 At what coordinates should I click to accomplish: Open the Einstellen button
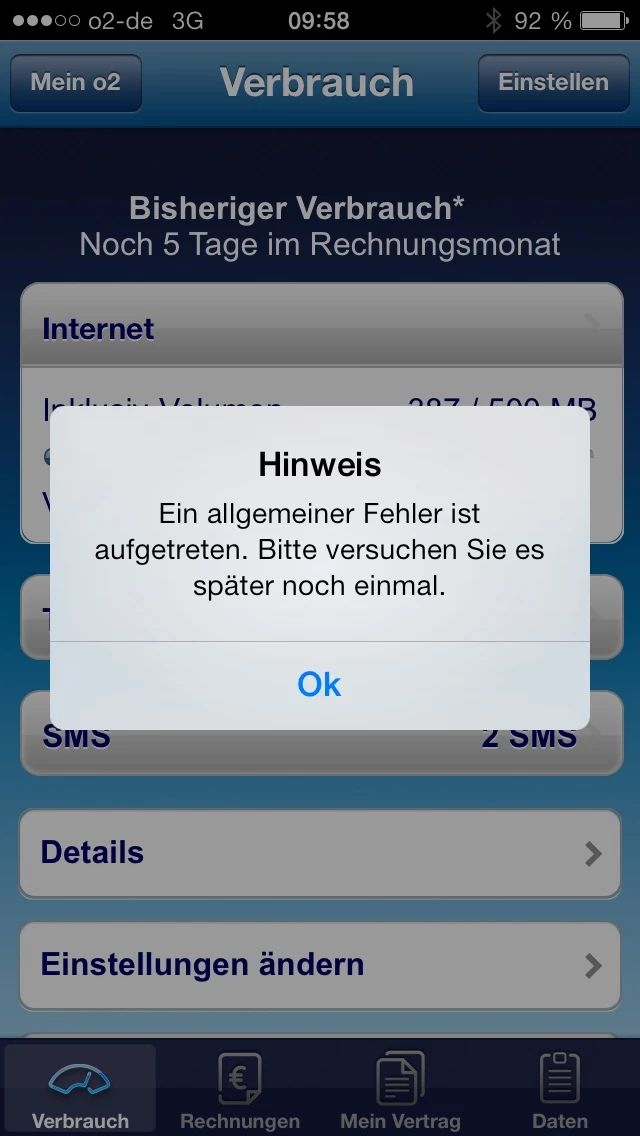tap(553, 83)
